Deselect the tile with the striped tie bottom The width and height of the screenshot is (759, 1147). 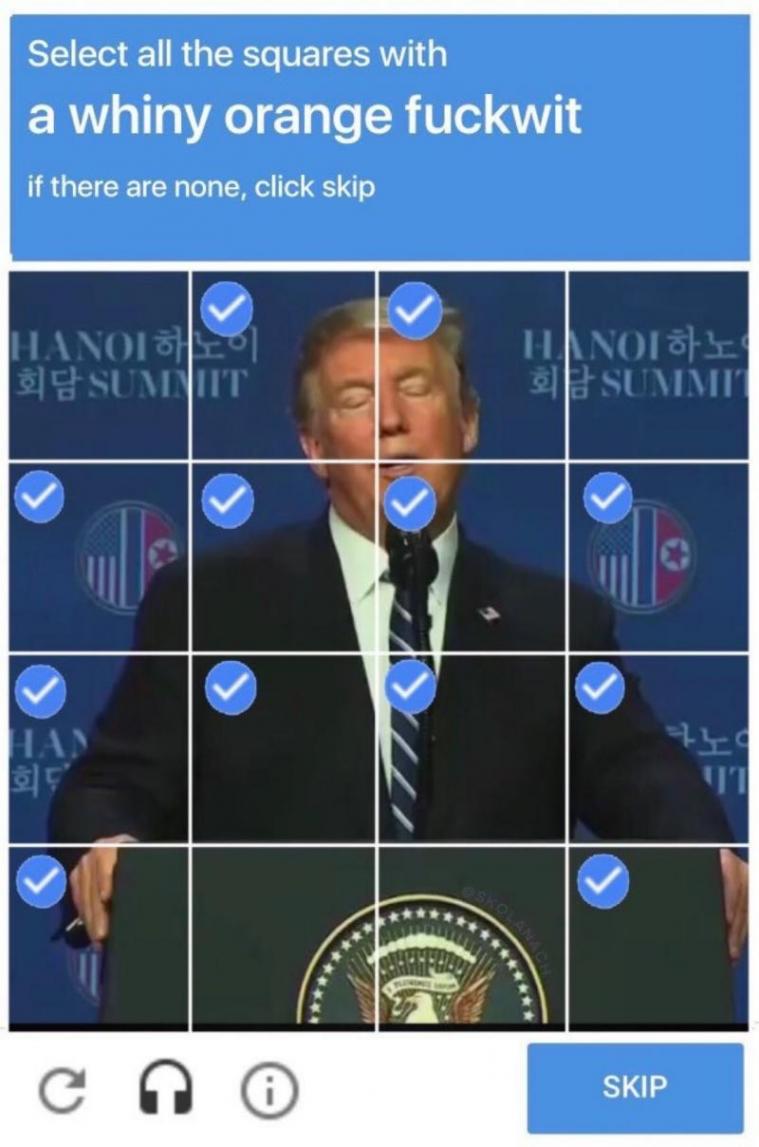coord(471,748)
